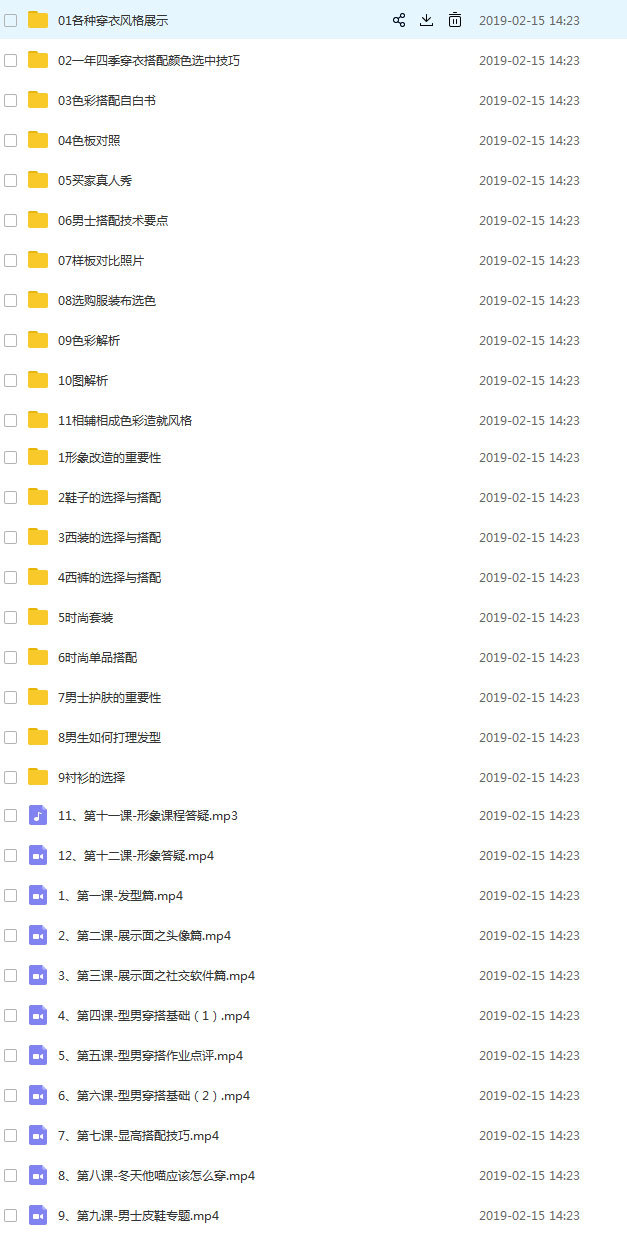Mark checkbox for 12、第十二课-形象答疑.mp4
The width and height of the screenshot is (627, 1248).
point(11,855)
